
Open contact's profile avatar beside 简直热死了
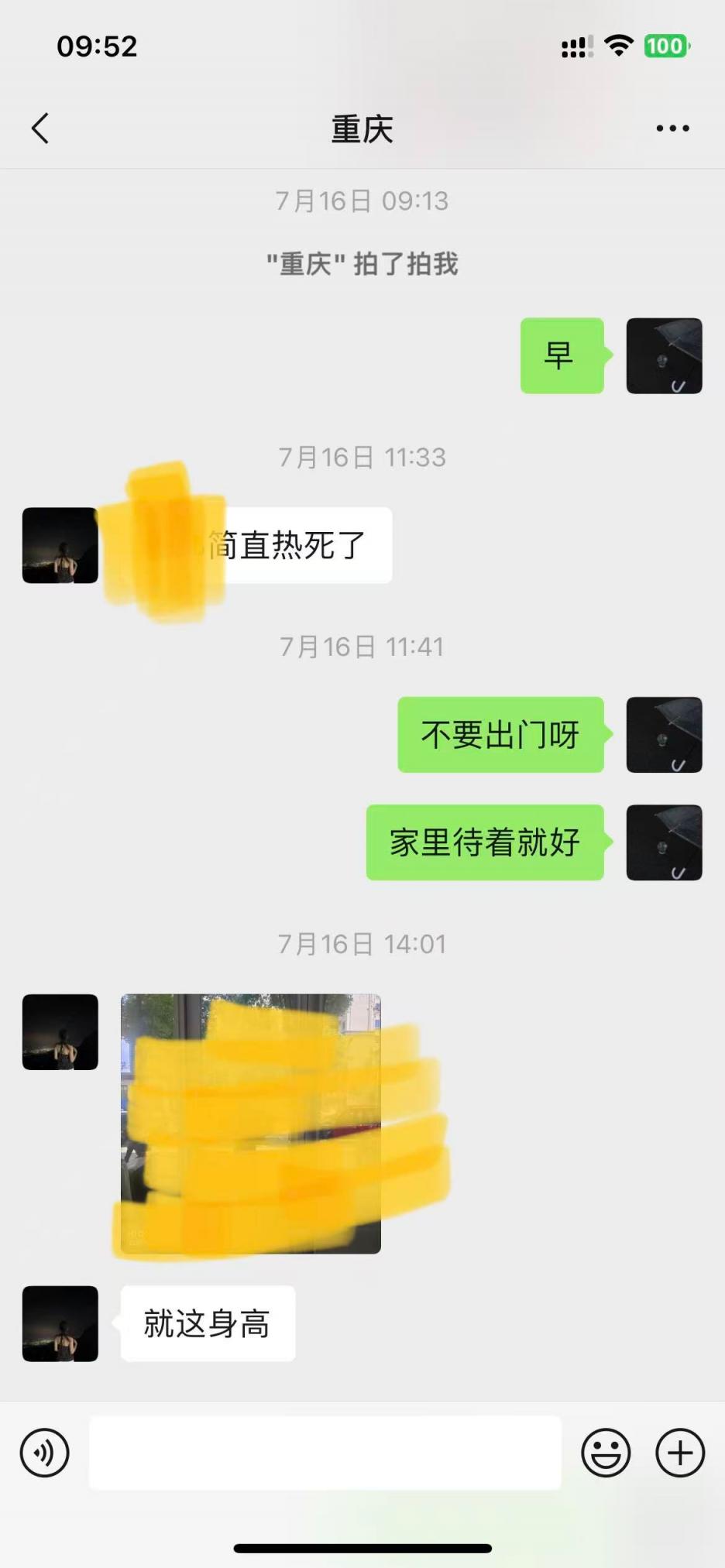(60, 545)
